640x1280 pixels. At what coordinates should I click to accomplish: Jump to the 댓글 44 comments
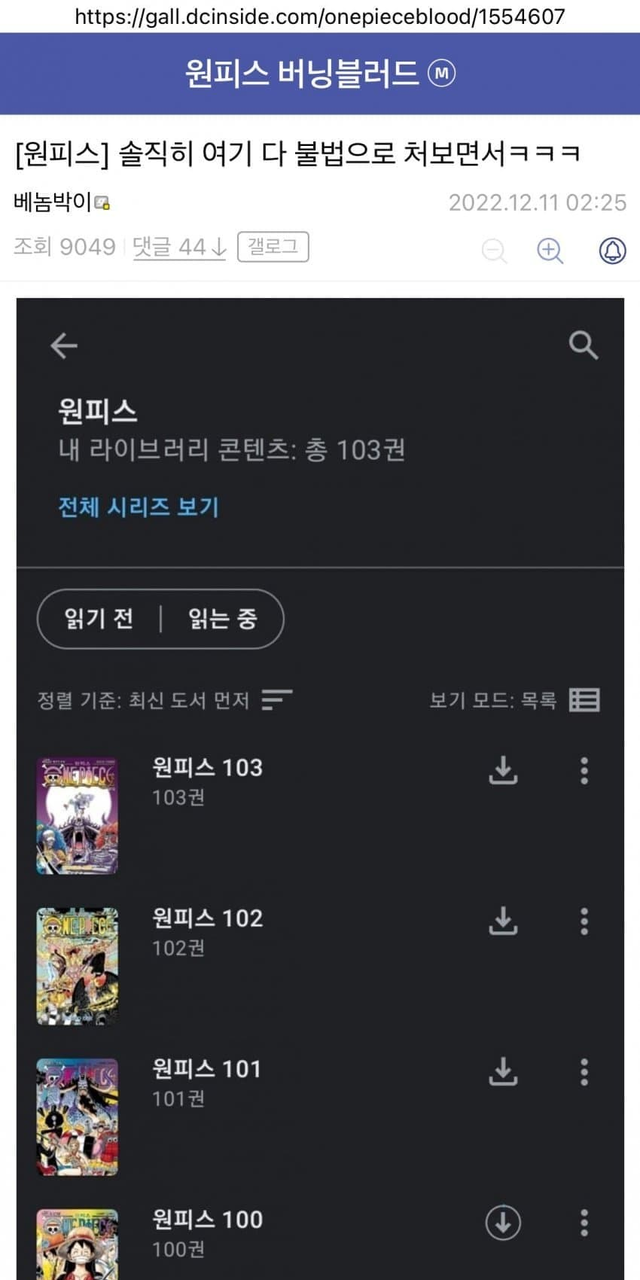click(180, 247)
